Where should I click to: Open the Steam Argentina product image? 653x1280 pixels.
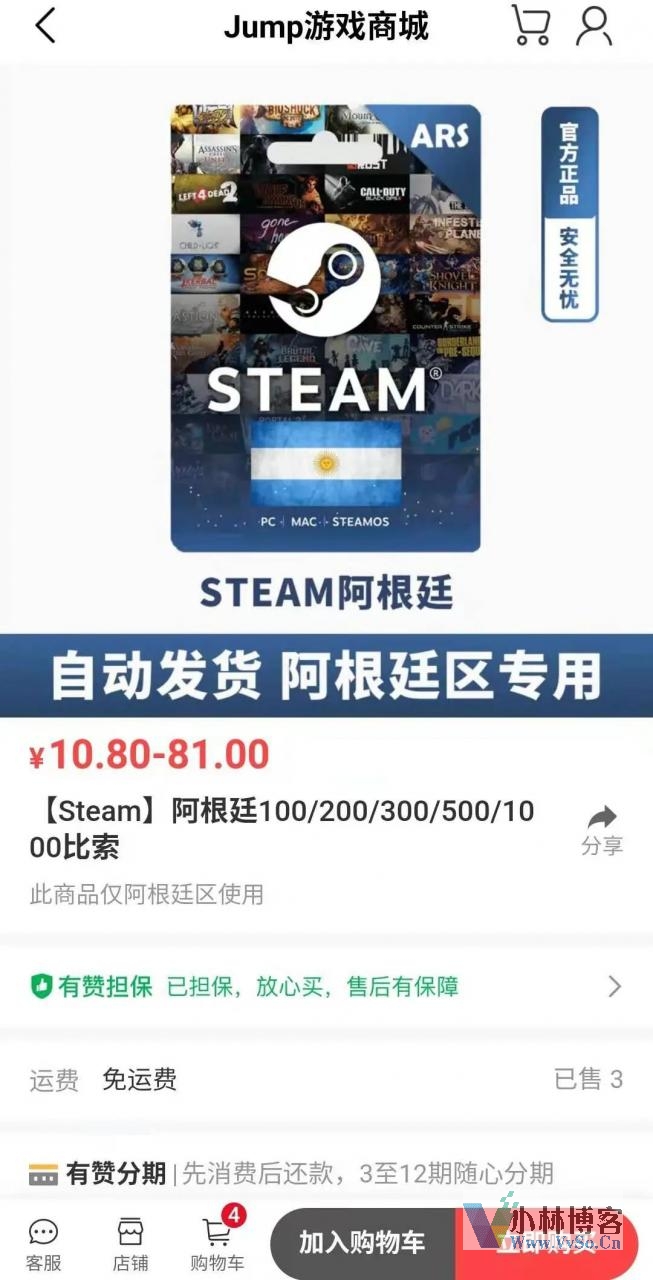point(326,330)
